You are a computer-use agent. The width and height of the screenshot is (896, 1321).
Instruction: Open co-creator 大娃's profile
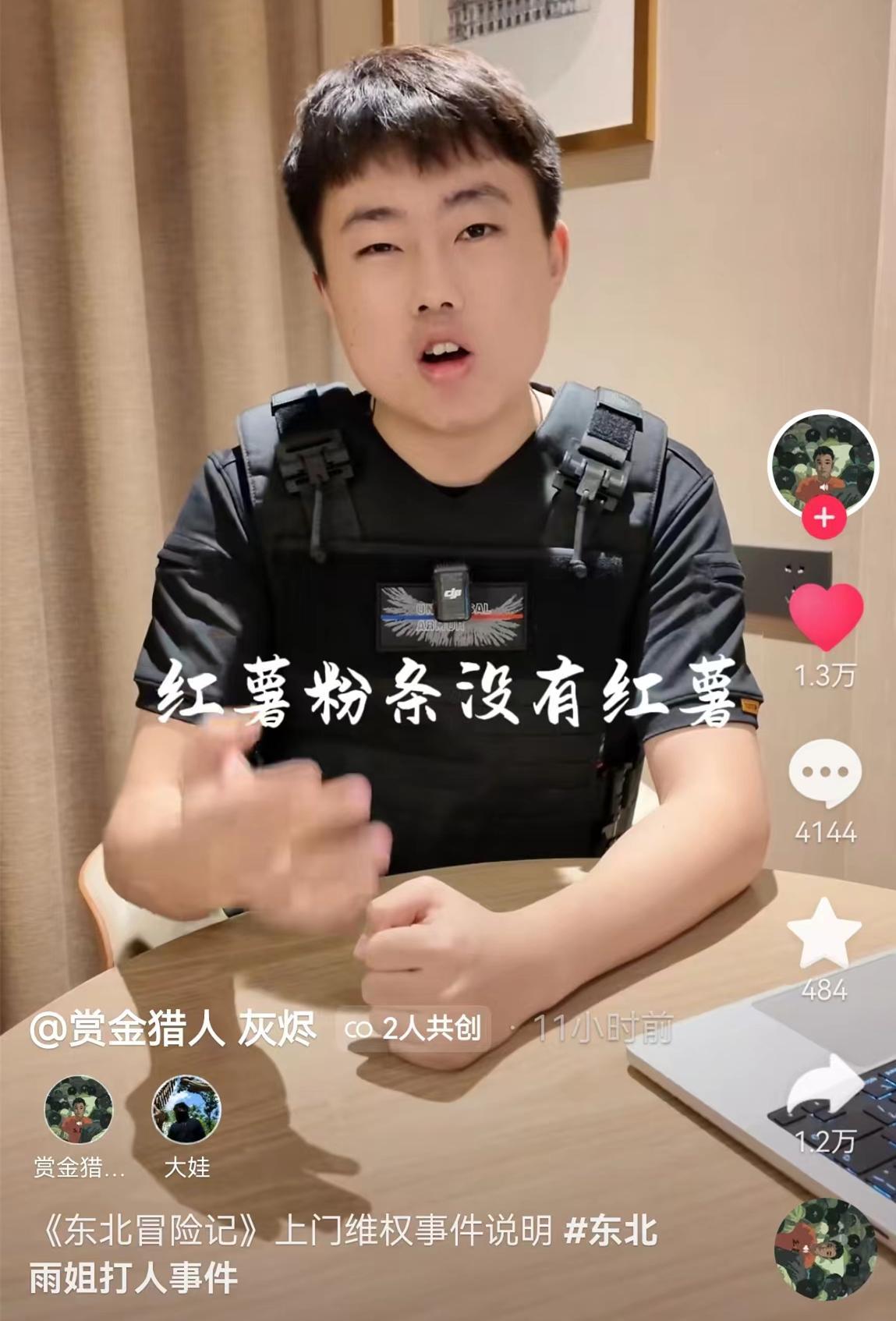[186, 1110]
